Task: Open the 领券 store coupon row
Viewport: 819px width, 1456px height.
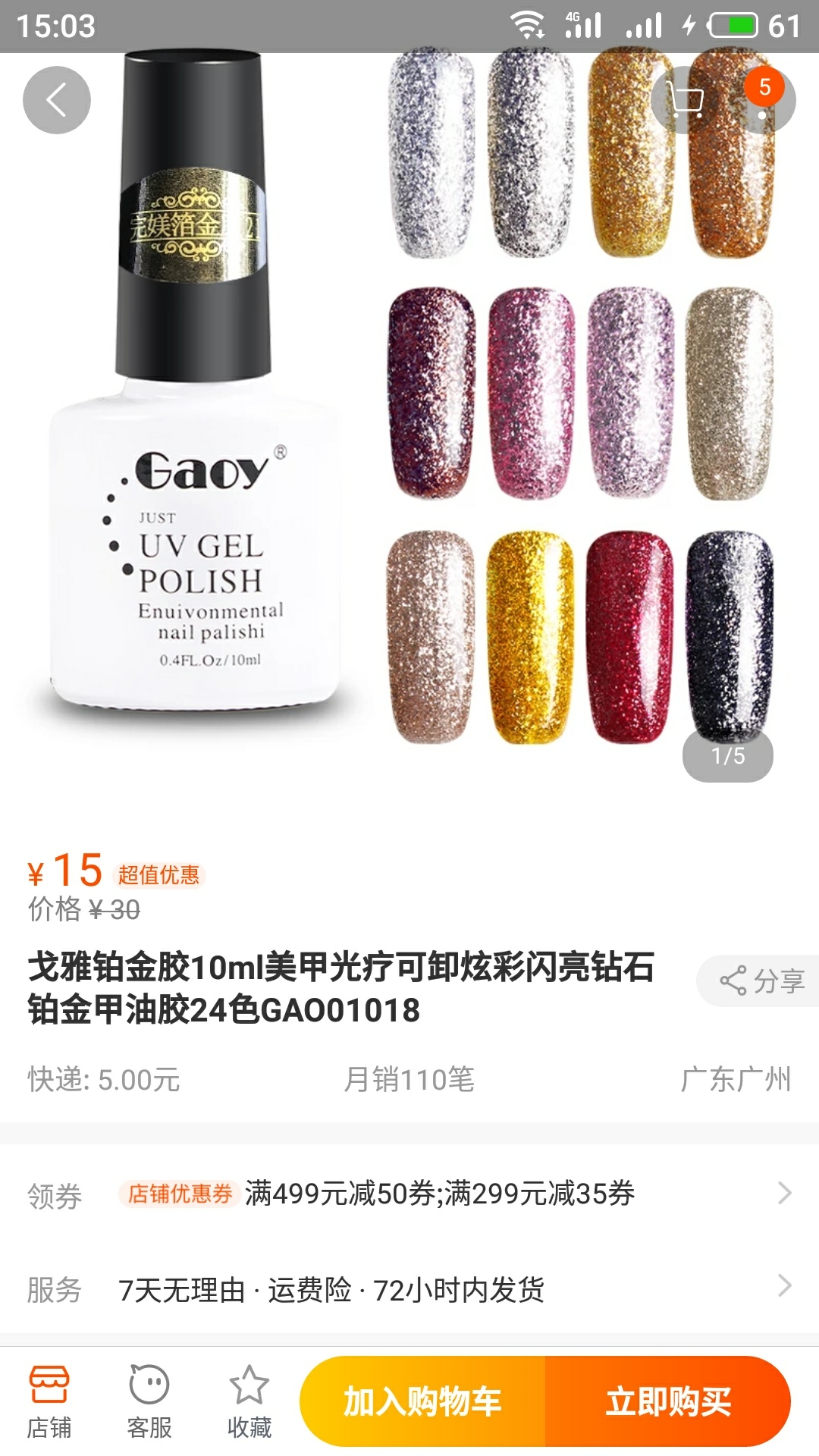Action: click(409, 1194)
